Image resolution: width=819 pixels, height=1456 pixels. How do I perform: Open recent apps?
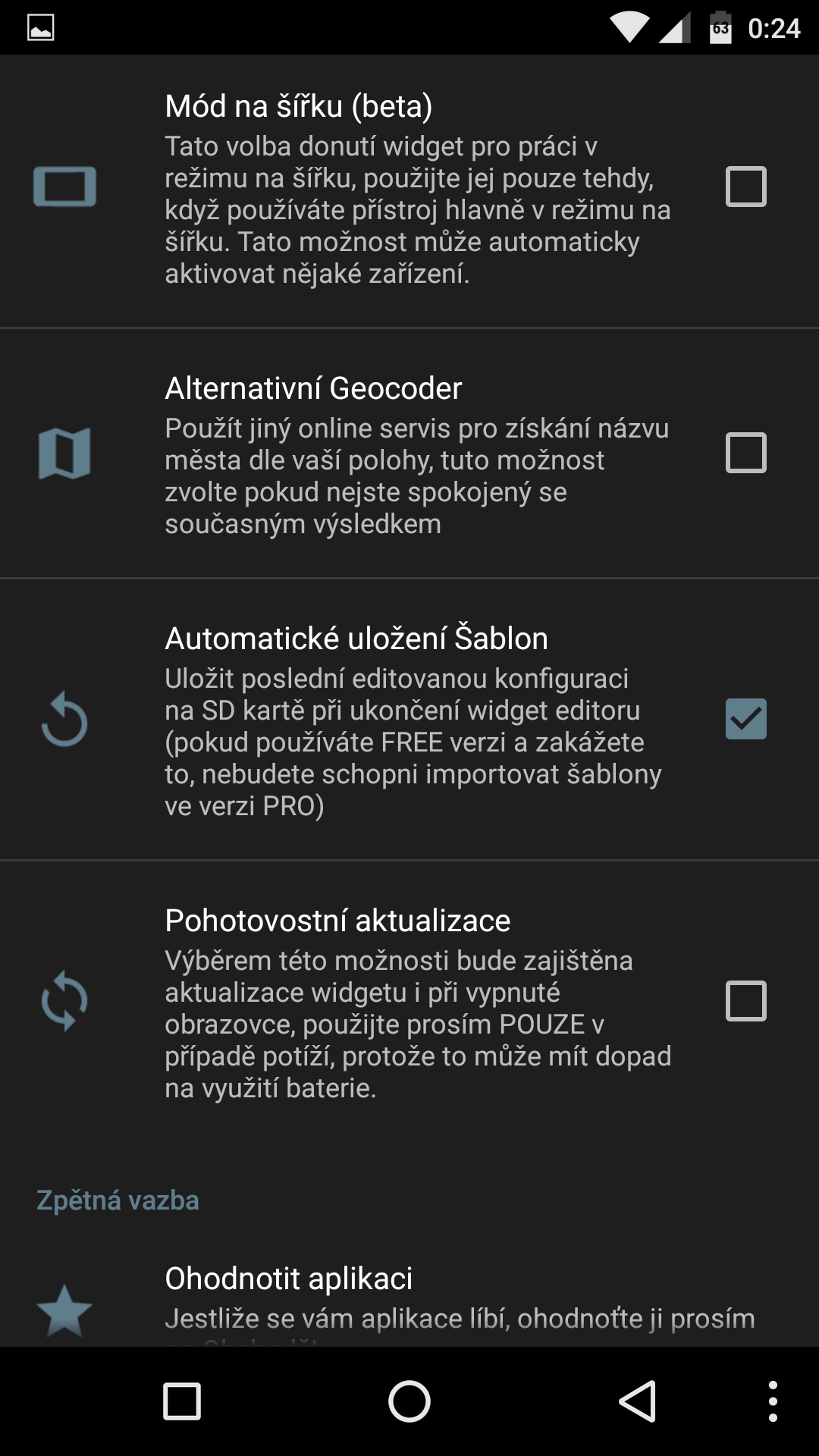[x=182, y=1401]
